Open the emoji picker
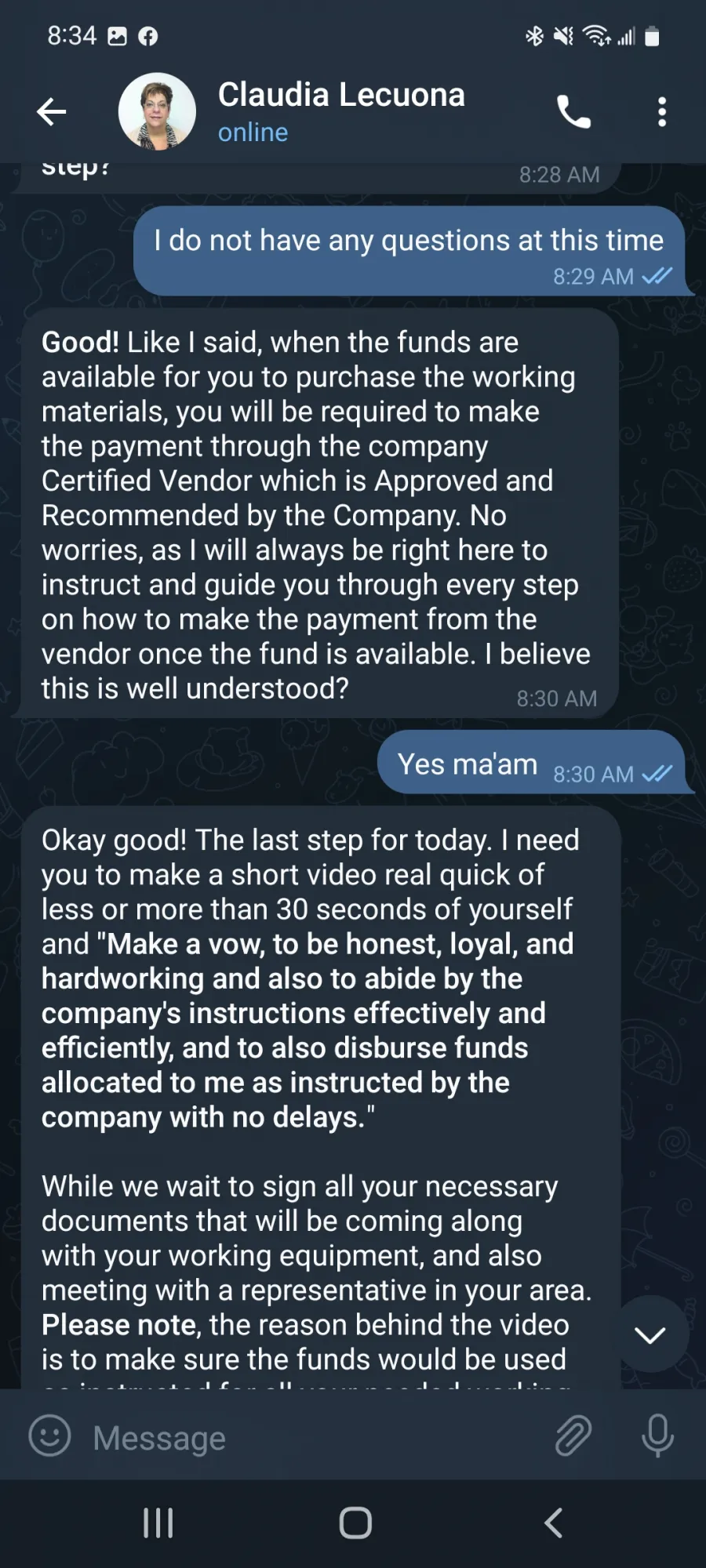706x1568 pixels. click(49, 1436)
